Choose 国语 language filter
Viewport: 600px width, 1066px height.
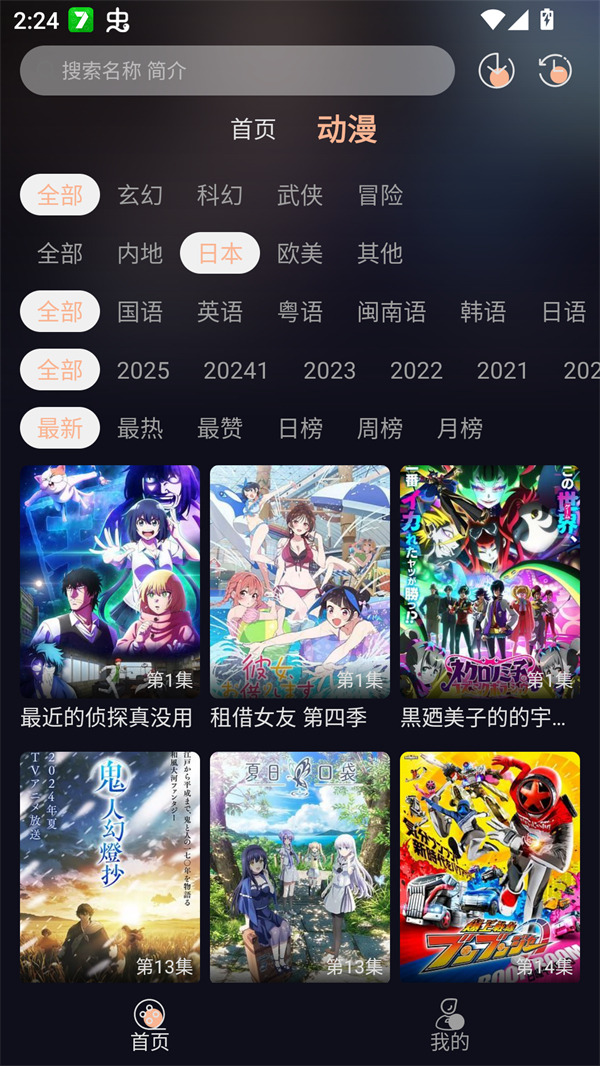click(140, 312)
